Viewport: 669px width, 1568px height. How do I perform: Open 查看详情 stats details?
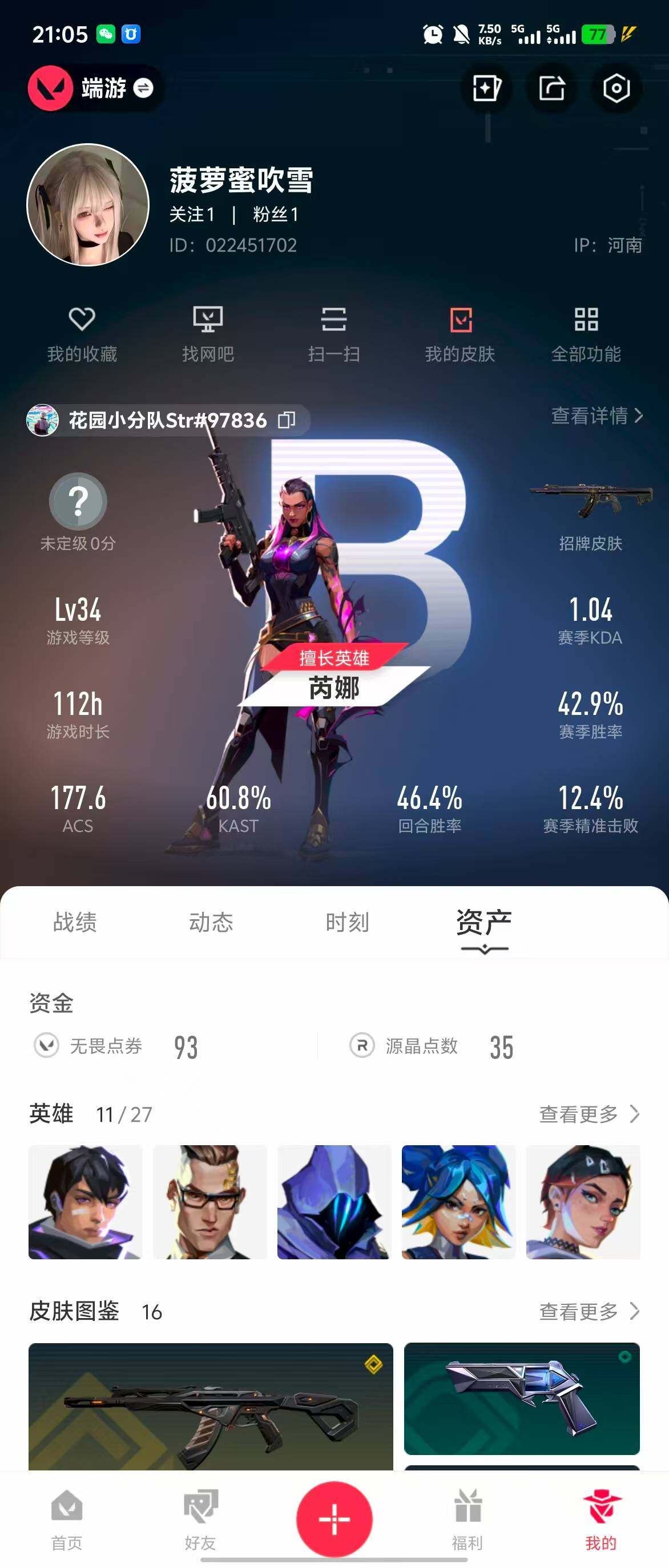[597, 416]
